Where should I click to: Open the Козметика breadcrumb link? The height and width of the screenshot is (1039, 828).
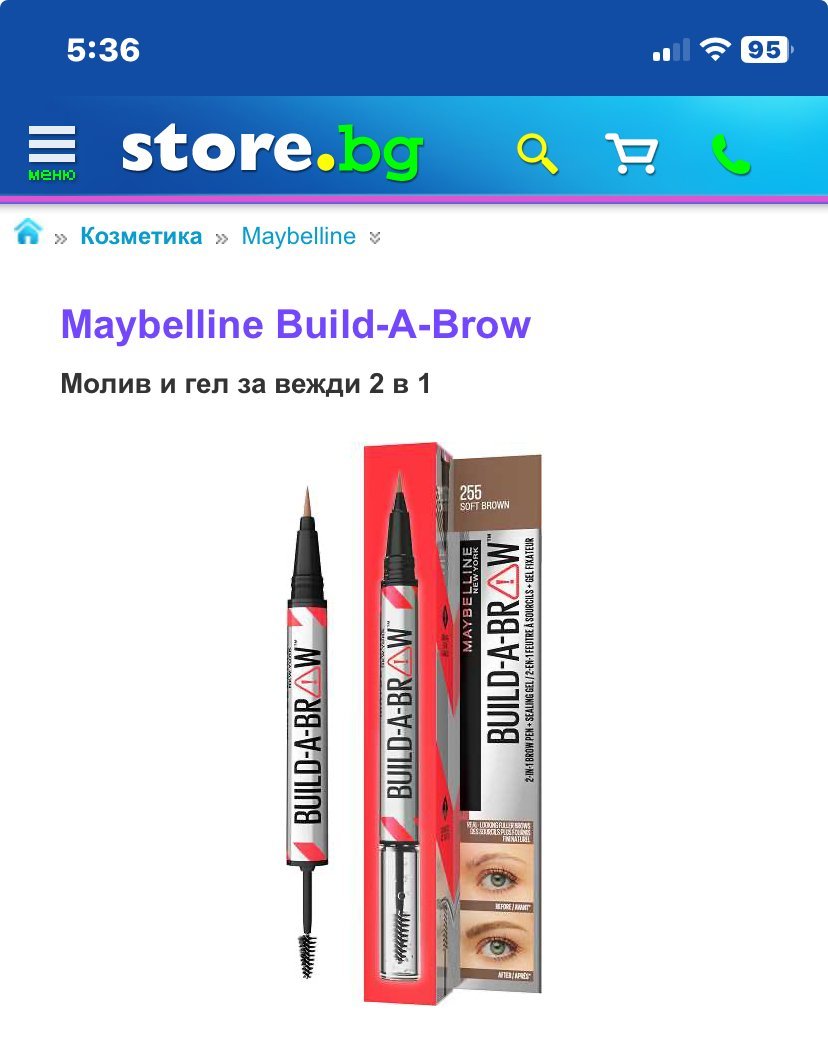pyautogui.click(x=141, y=237)
